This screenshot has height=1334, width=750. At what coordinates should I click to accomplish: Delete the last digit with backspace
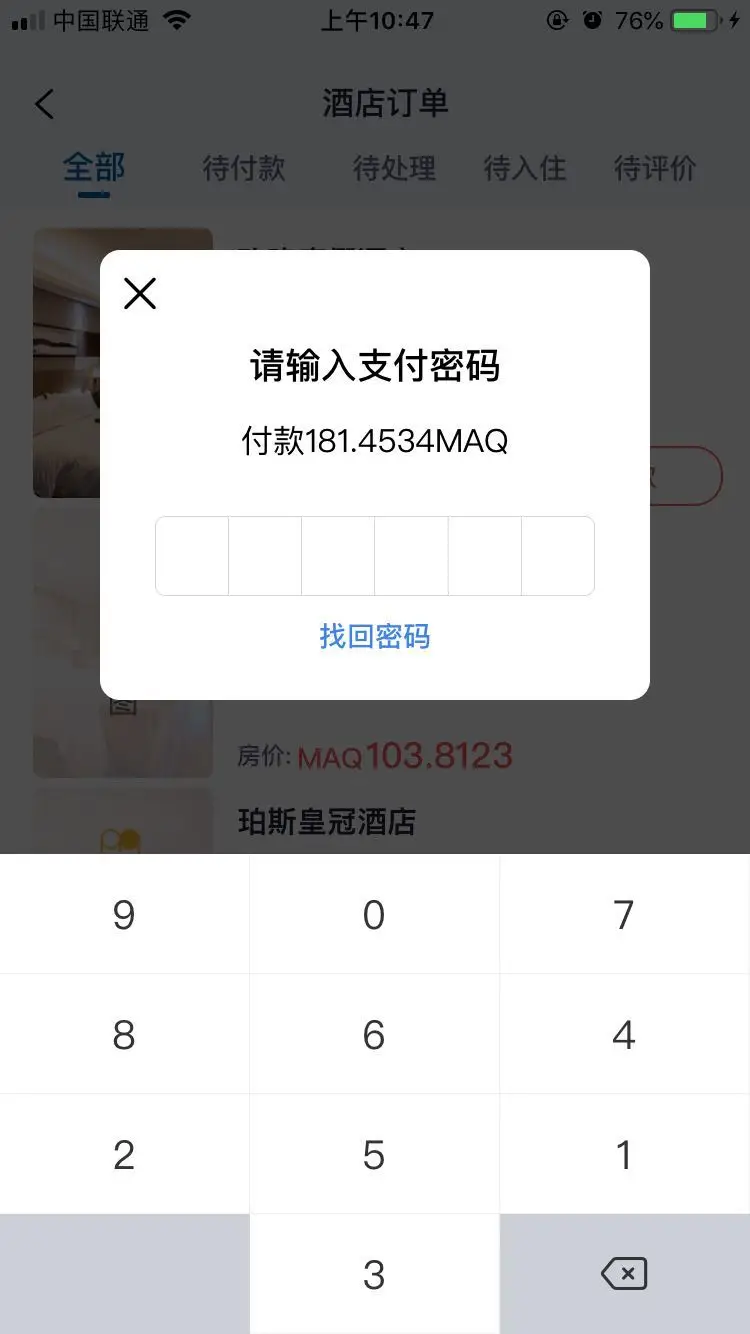(x=624, y=1274)
